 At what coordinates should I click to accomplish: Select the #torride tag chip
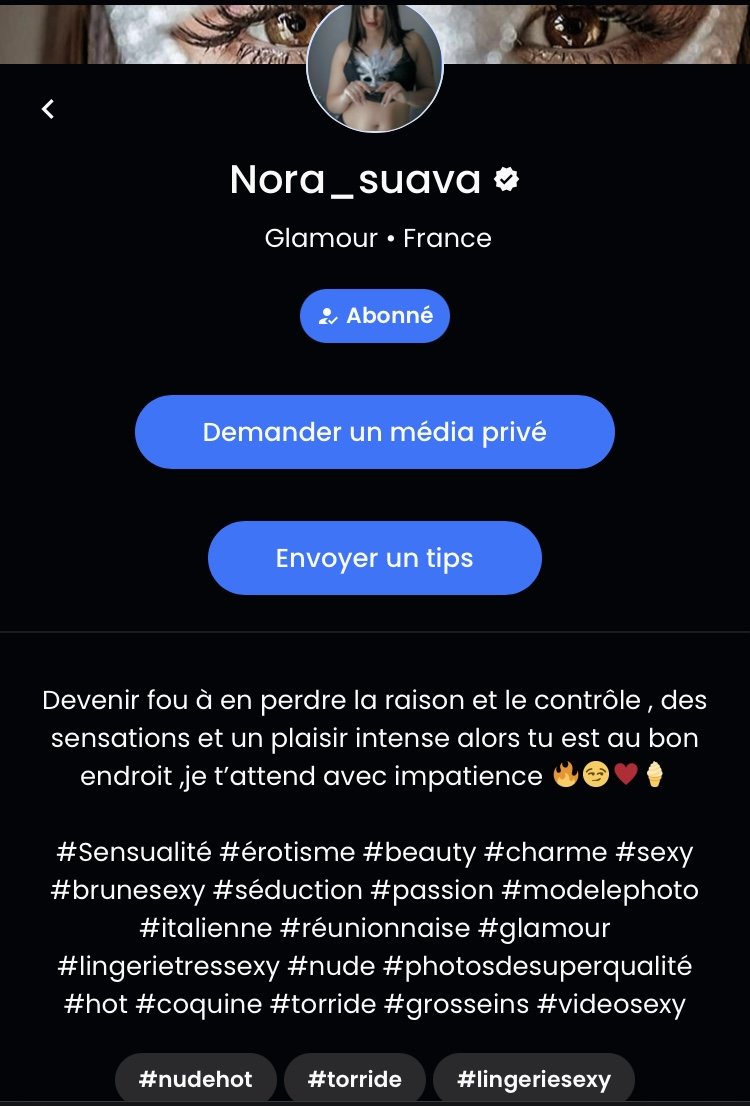point(355,1079)
